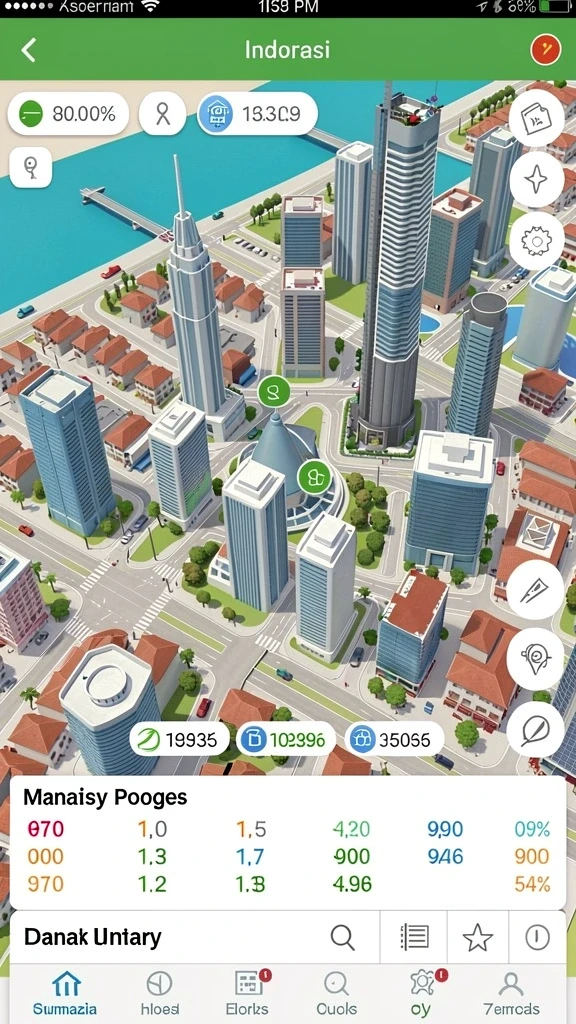
Task: Tap the red round icon in header
Action: (x=545, y=50)
